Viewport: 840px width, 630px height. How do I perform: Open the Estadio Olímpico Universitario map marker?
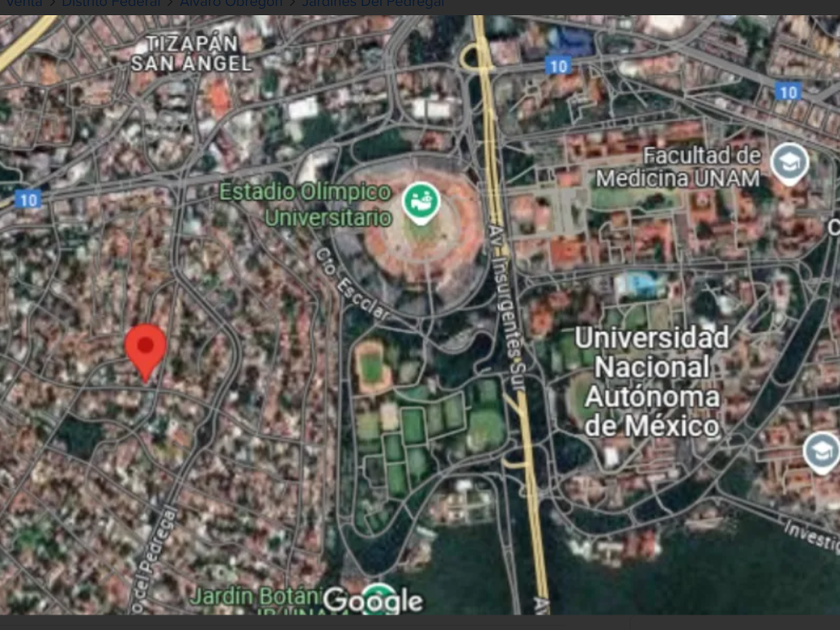pos(421,201)
